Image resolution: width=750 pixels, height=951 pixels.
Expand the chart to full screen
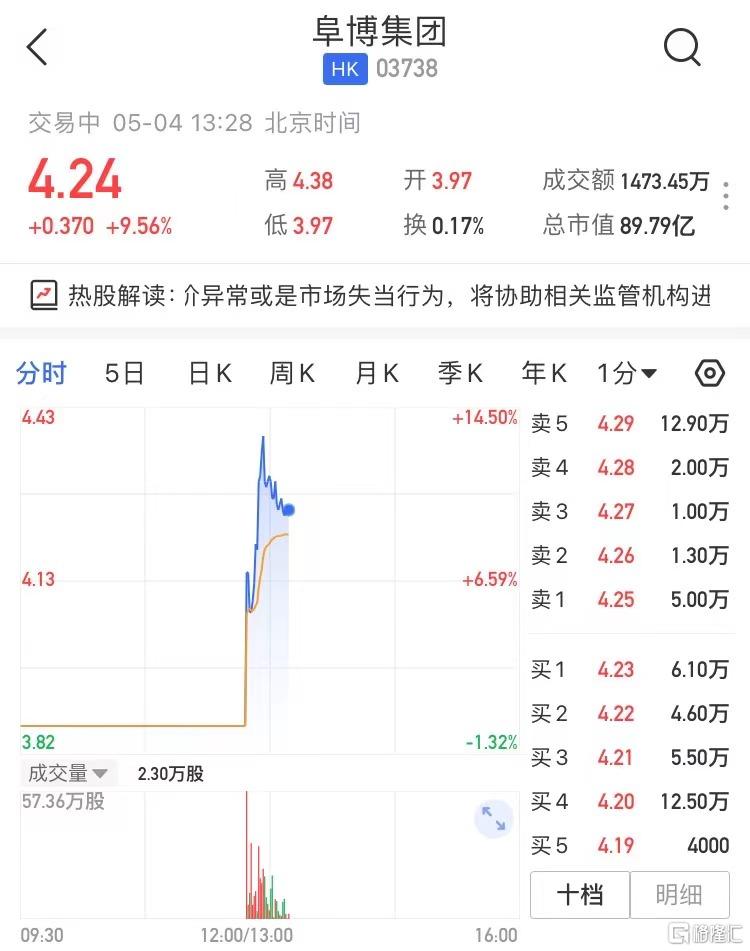493,819
